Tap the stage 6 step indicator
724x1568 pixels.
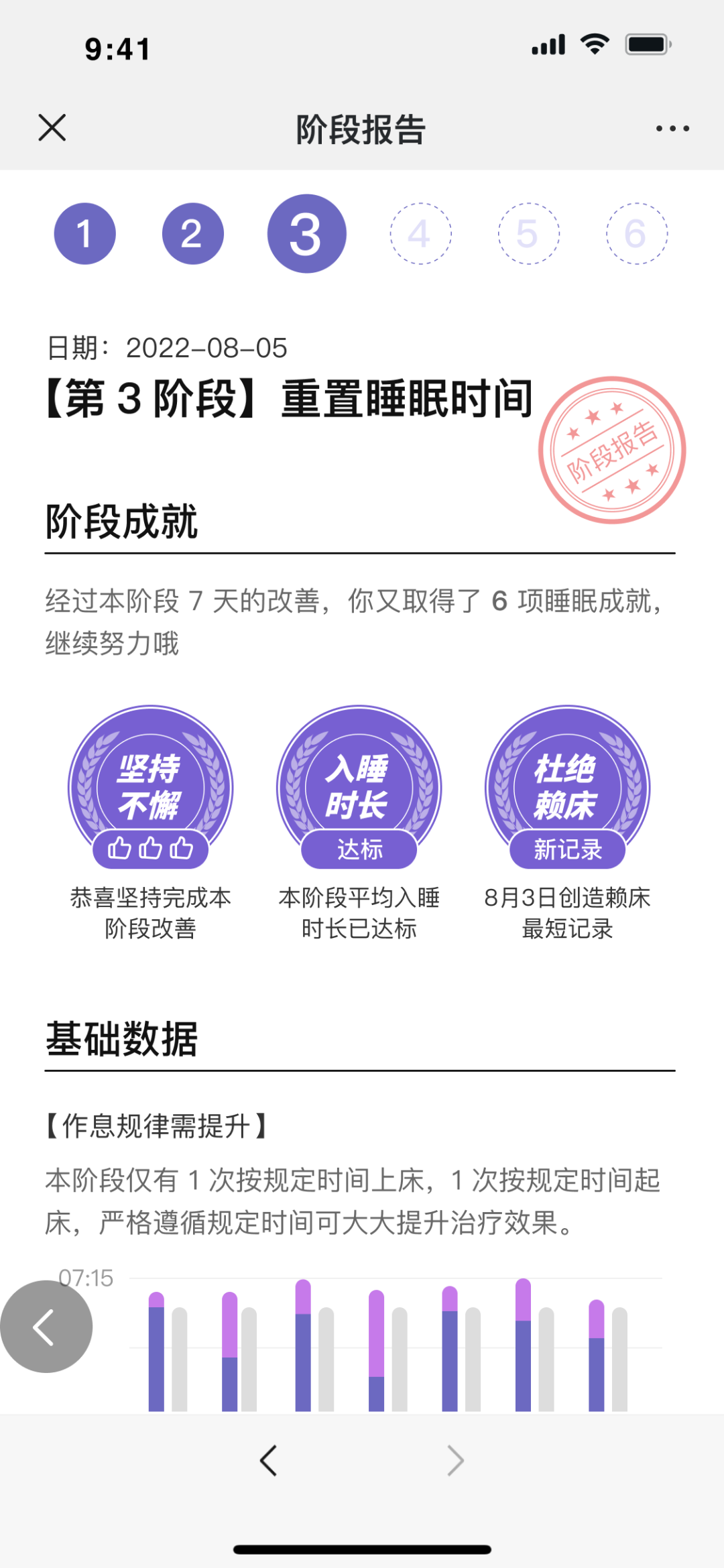point(636,234)
